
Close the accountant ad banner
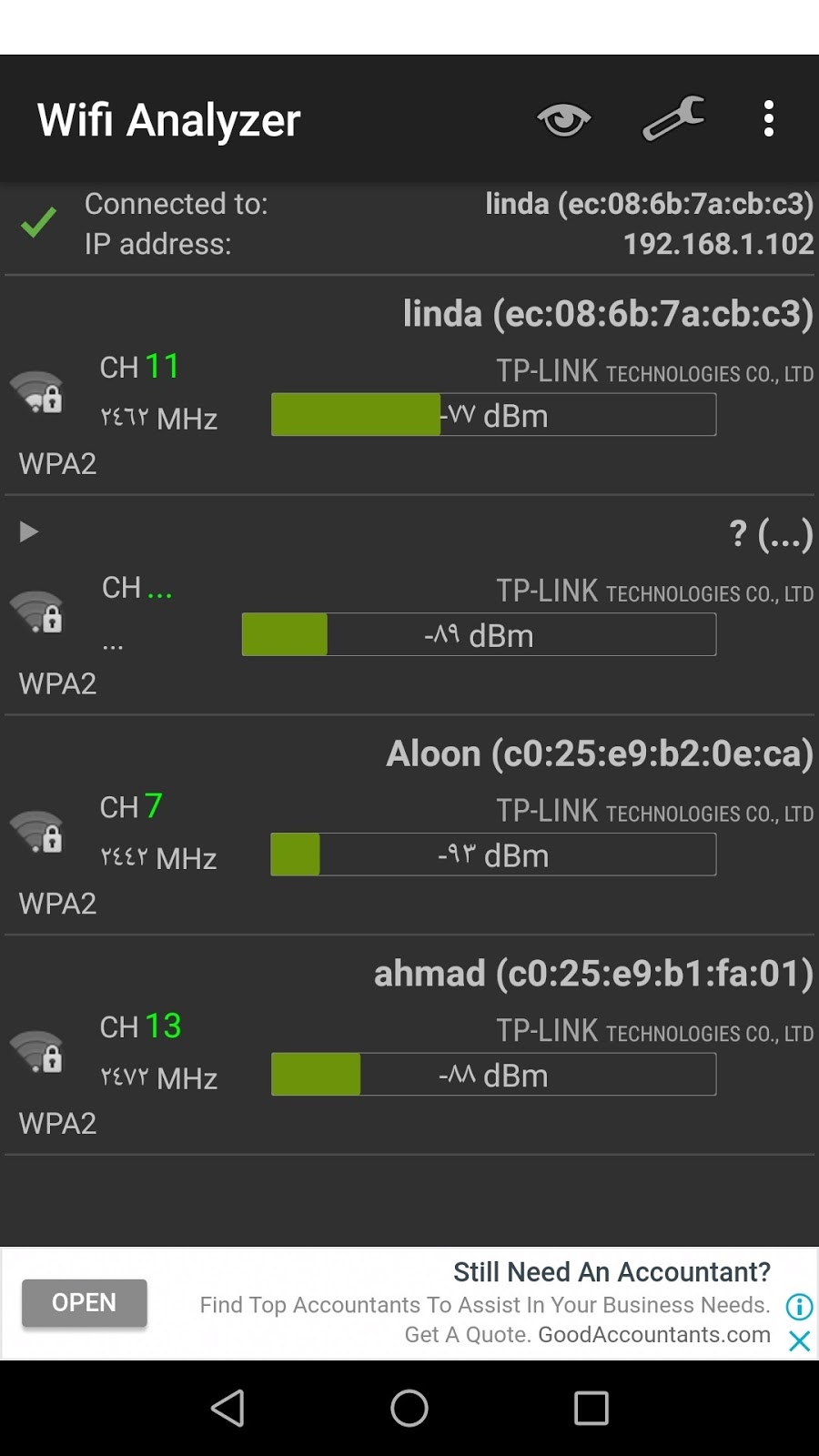pyautogui.click(x=799, y=1340)
